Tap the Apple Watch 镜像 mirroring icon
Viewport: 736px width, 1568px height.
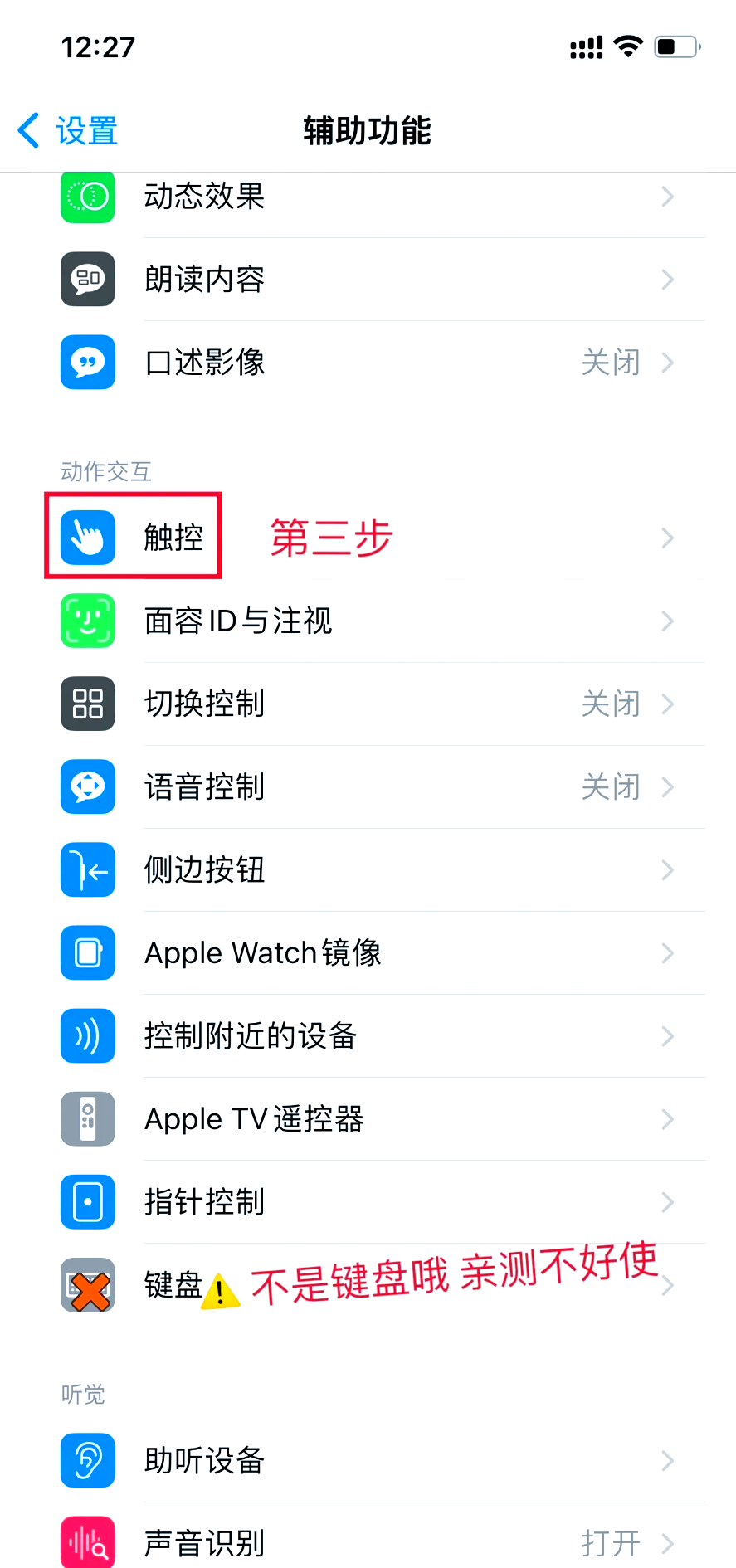click(x=87, y=952)
